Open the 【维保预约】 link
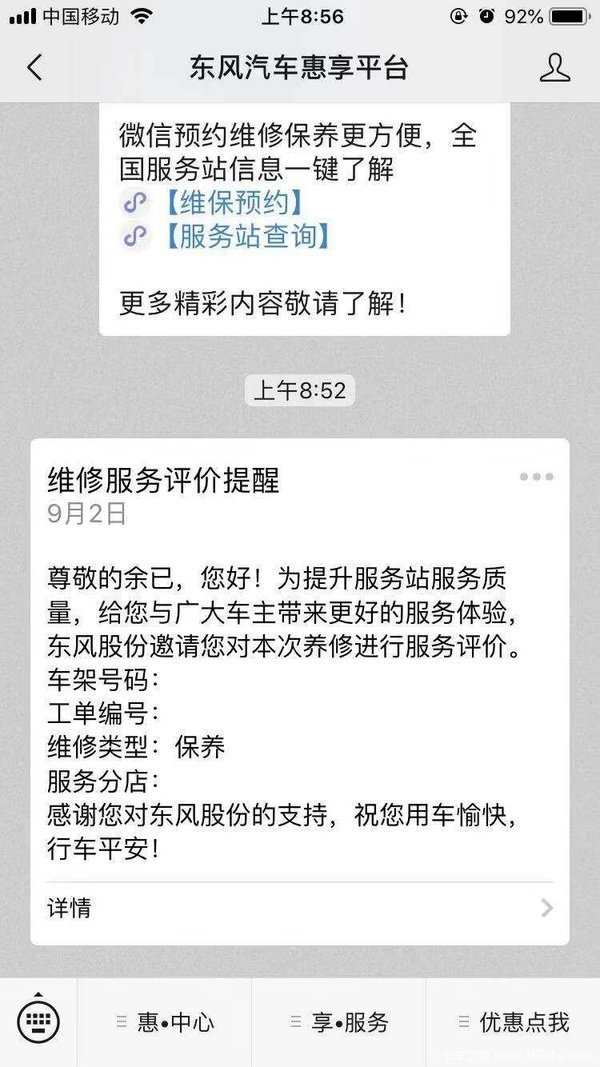The width and height of the screenshot is (600, 1067). (233, 203)
